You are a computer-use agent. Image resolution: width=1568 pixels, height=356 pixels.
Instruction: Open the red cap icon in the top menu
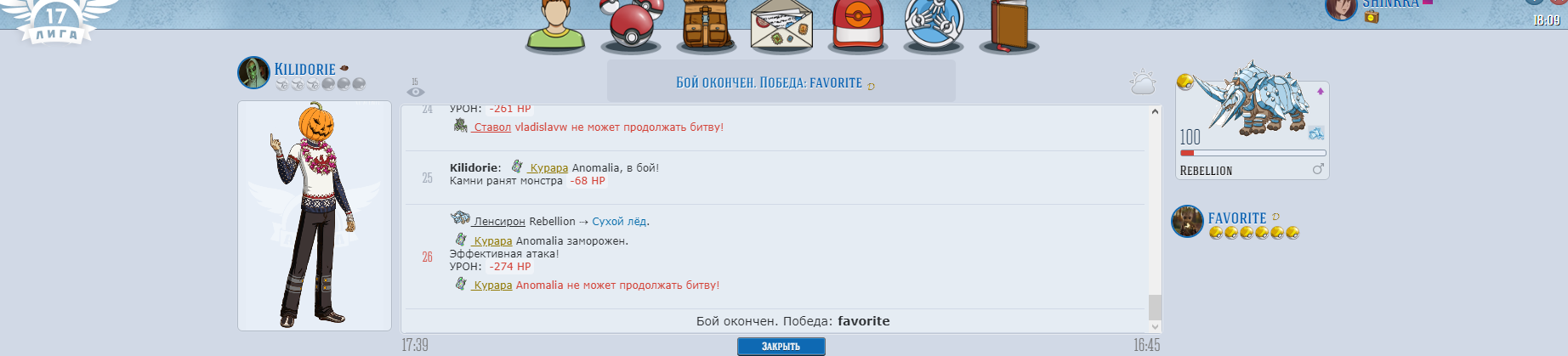coord(857,25)
